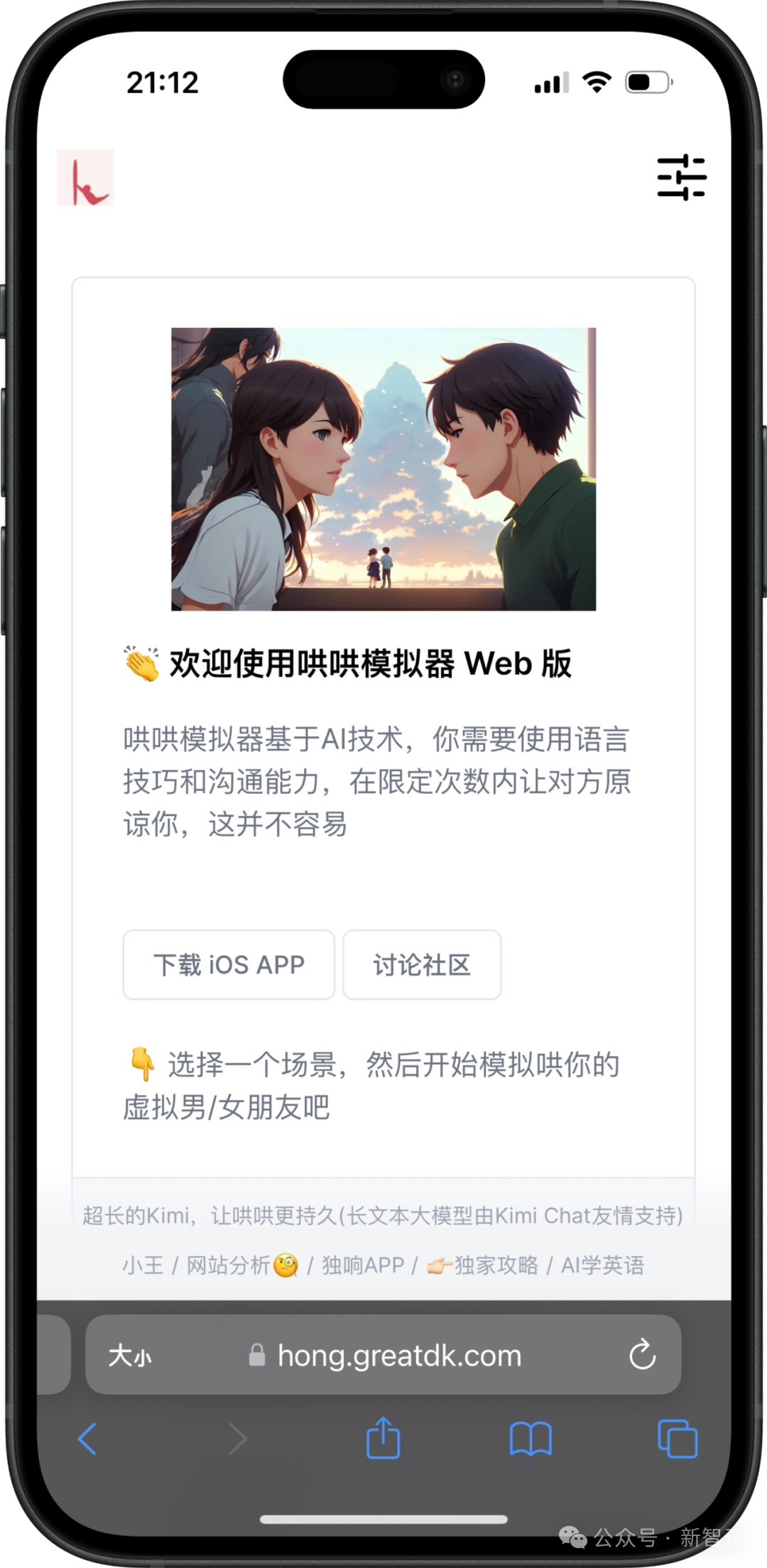Open the 大小 page format menu
The width and height of the screenshot is (767, 1568).
click(130, 1356)
